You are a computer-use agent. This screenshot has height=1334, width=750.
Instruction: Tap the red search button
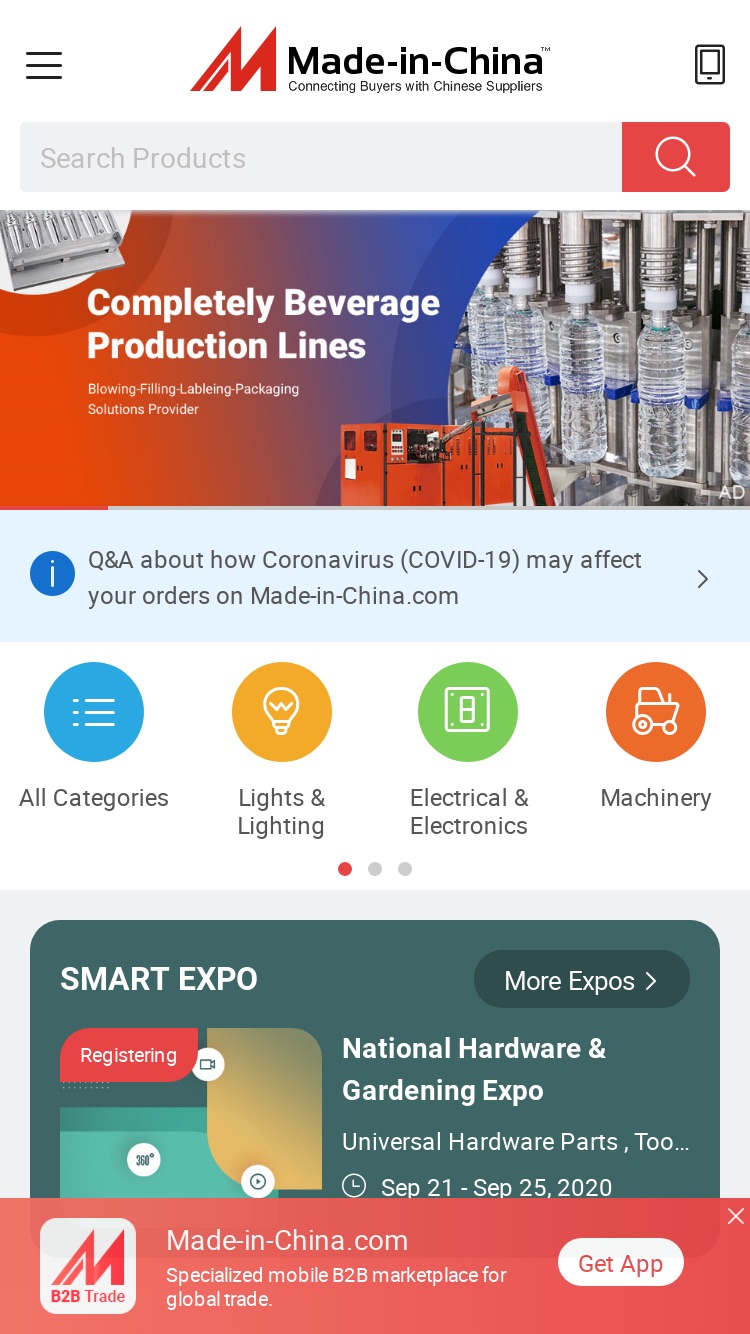(676, 157)
